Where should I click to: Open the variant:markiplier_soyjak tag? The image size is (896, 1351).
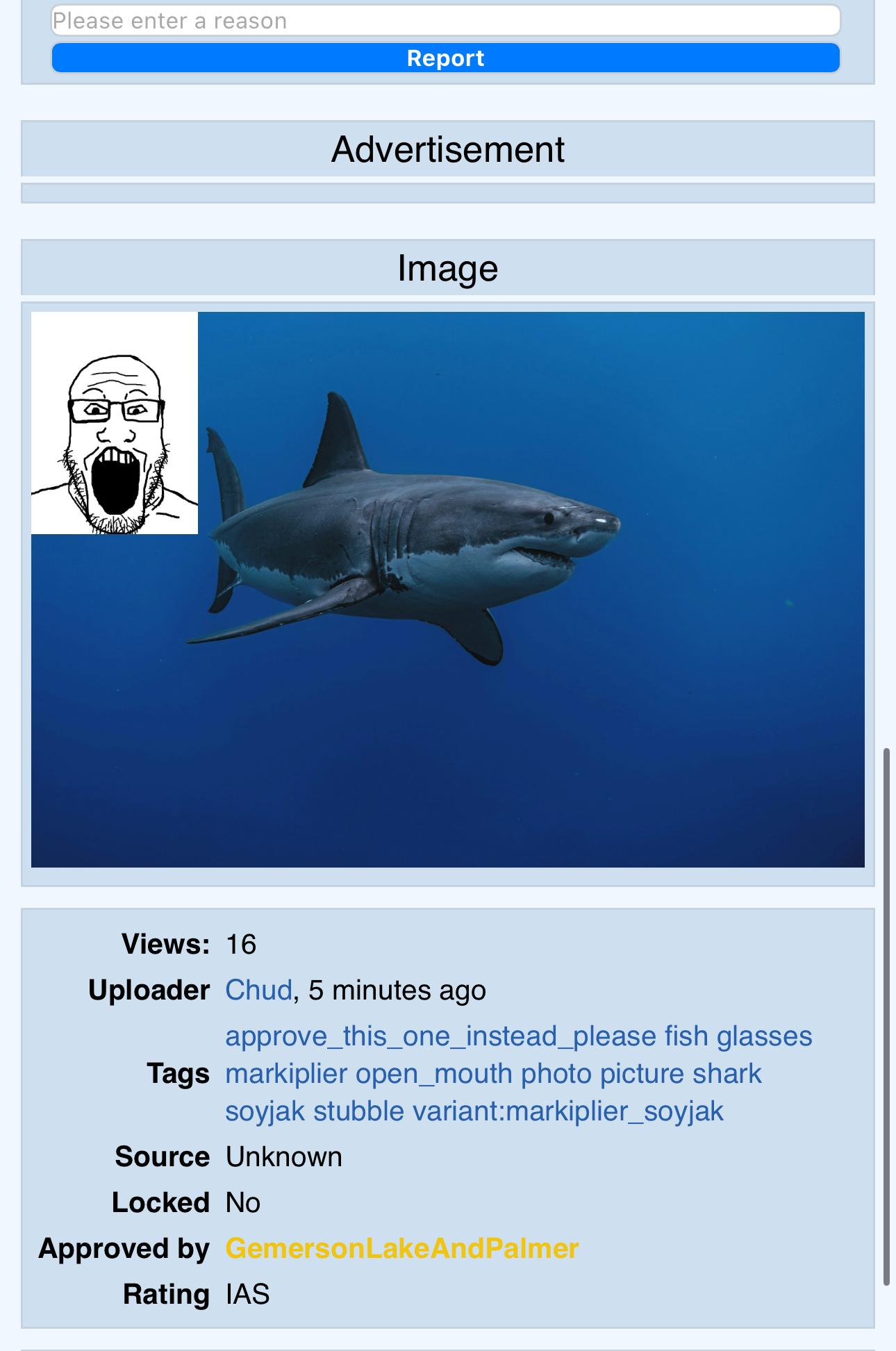coord(567,1111)
